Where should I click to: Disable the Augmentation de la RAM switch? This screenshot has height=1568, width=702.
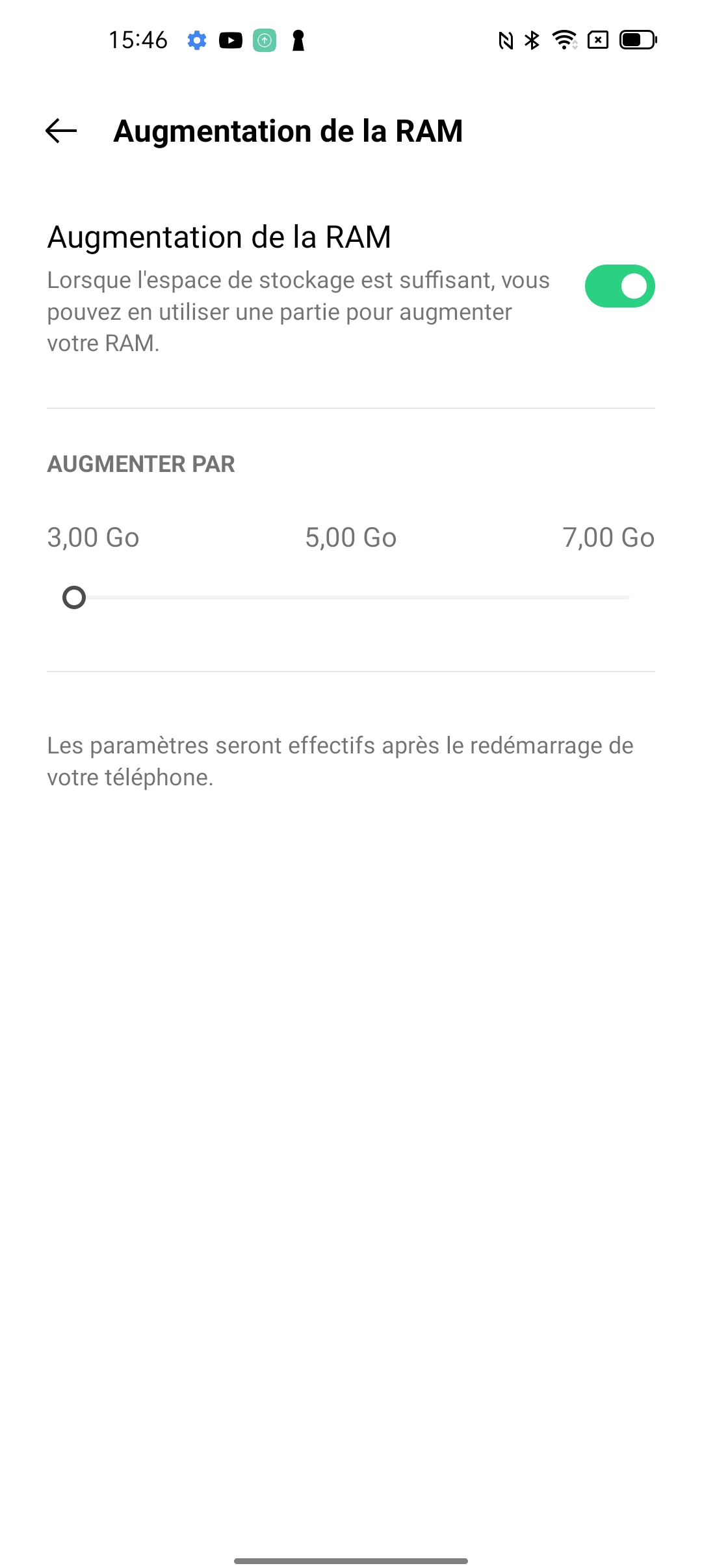[x=619, y=286]
